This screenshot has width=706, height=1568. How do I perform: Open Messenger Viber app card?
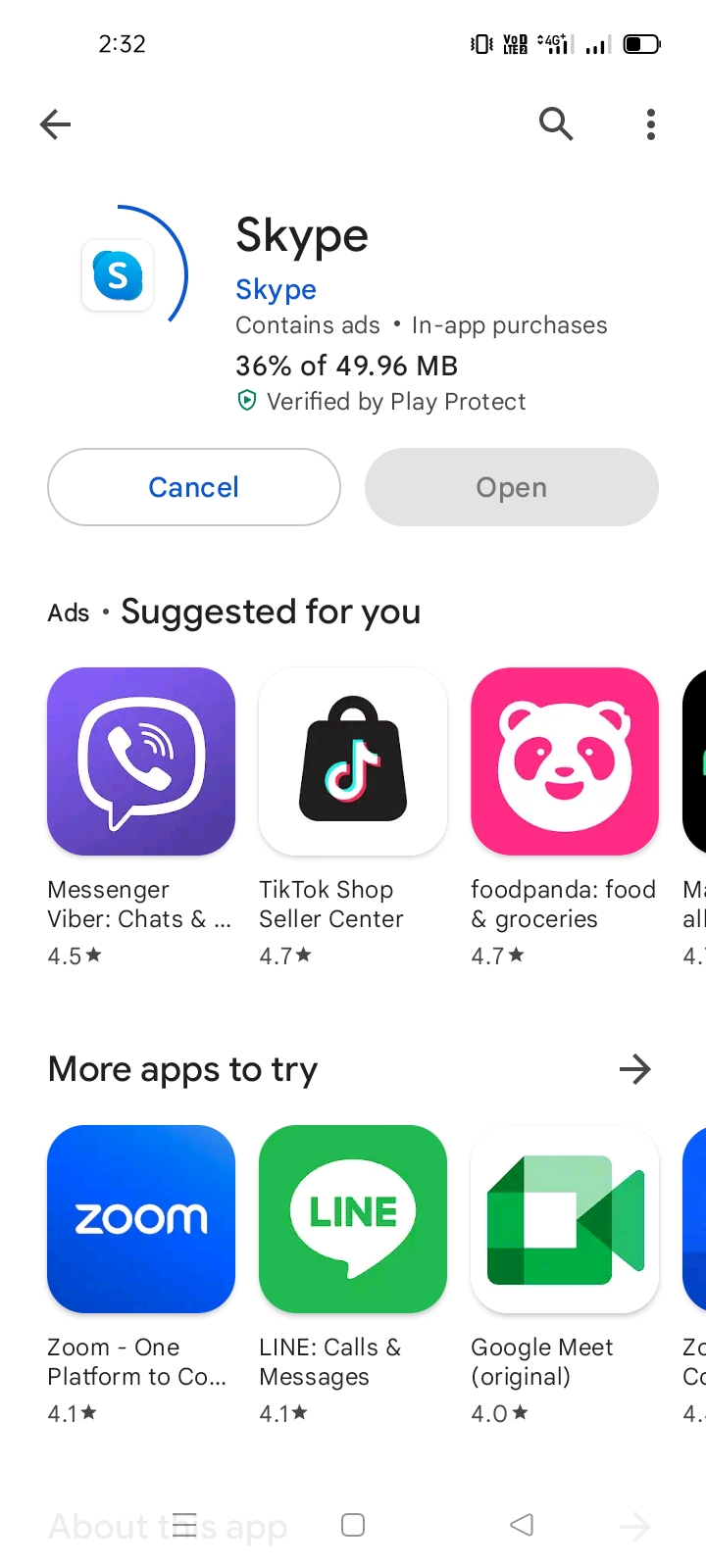click(141, 817)
